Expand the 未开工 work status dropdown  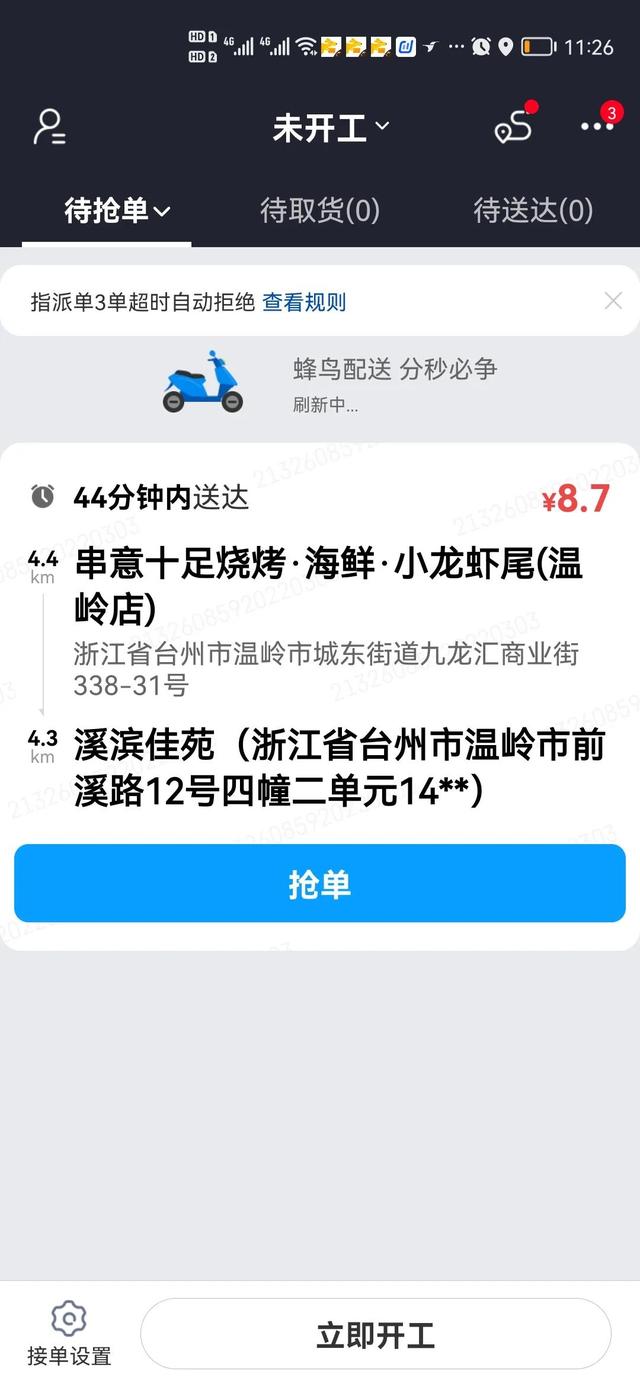point(330,128)
